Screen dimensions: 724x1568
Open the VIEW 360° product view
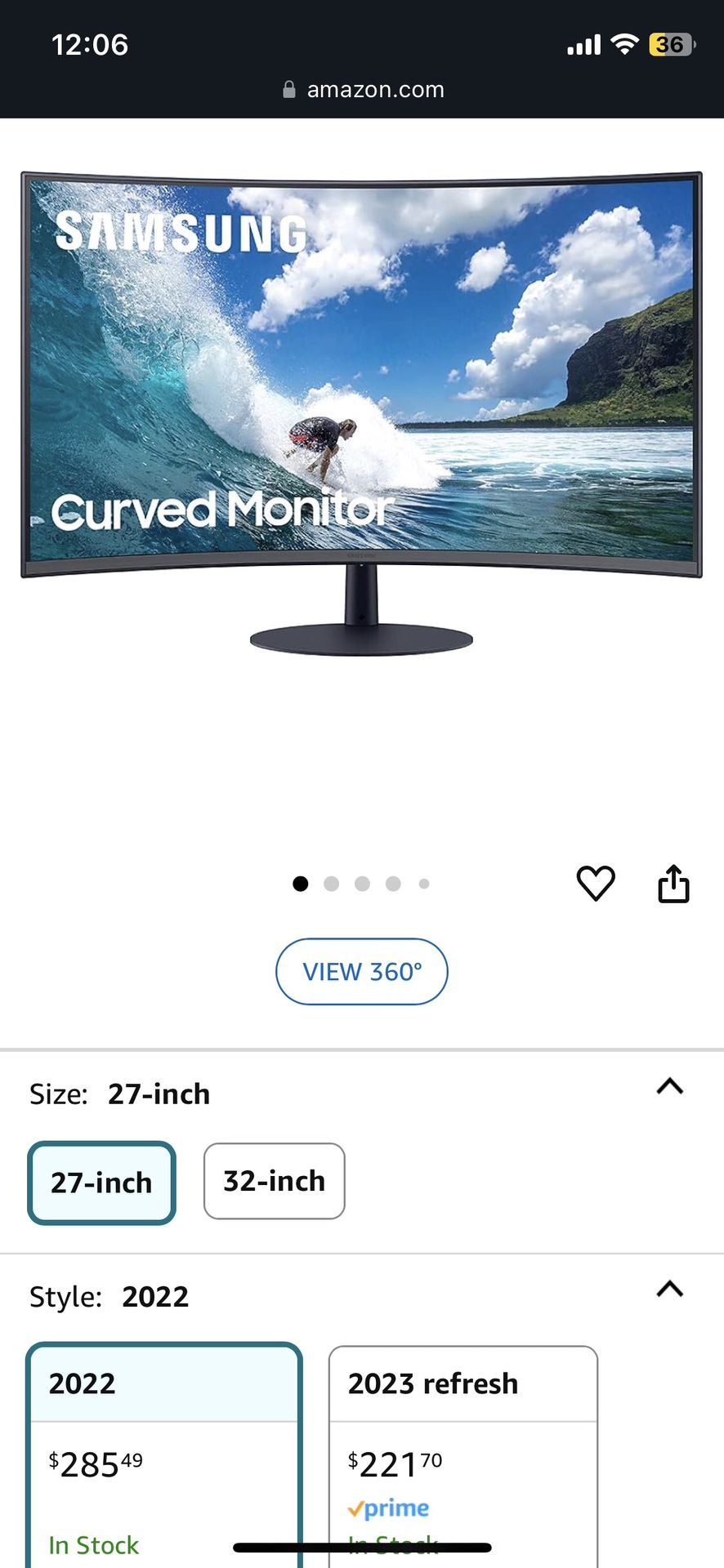point(362,972)
